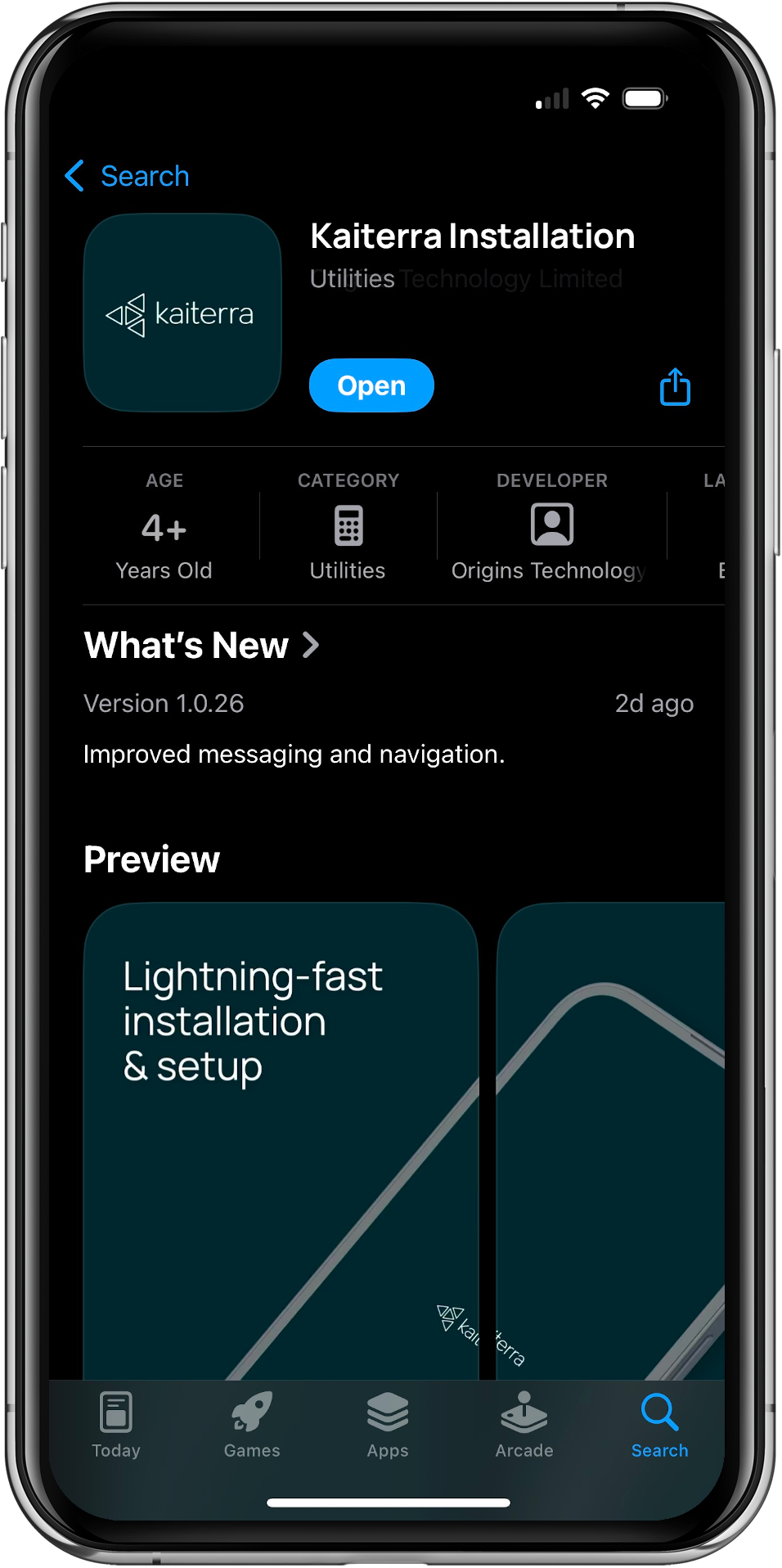This screenshot has width=782, height=1568.
Task: Switch to the Apps tab
Action: (388, 1425)
